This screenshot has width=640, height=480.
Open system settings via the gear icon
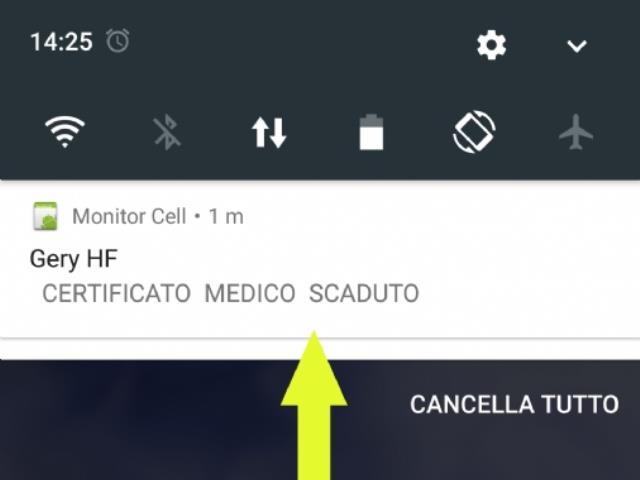[x=491, y=45]
